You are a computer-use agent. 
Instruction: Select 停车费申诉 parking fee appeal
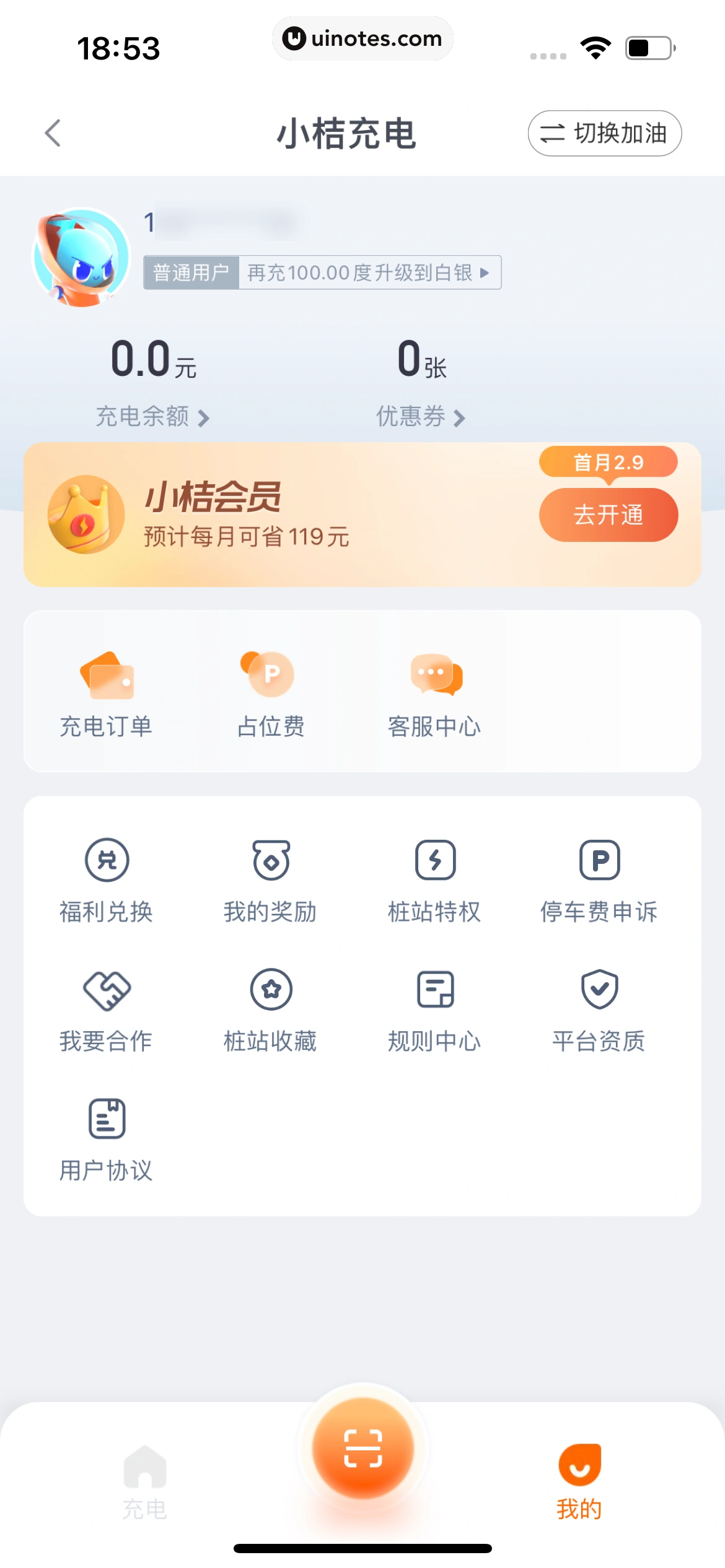pyautogui.click(x=599, y=878)
